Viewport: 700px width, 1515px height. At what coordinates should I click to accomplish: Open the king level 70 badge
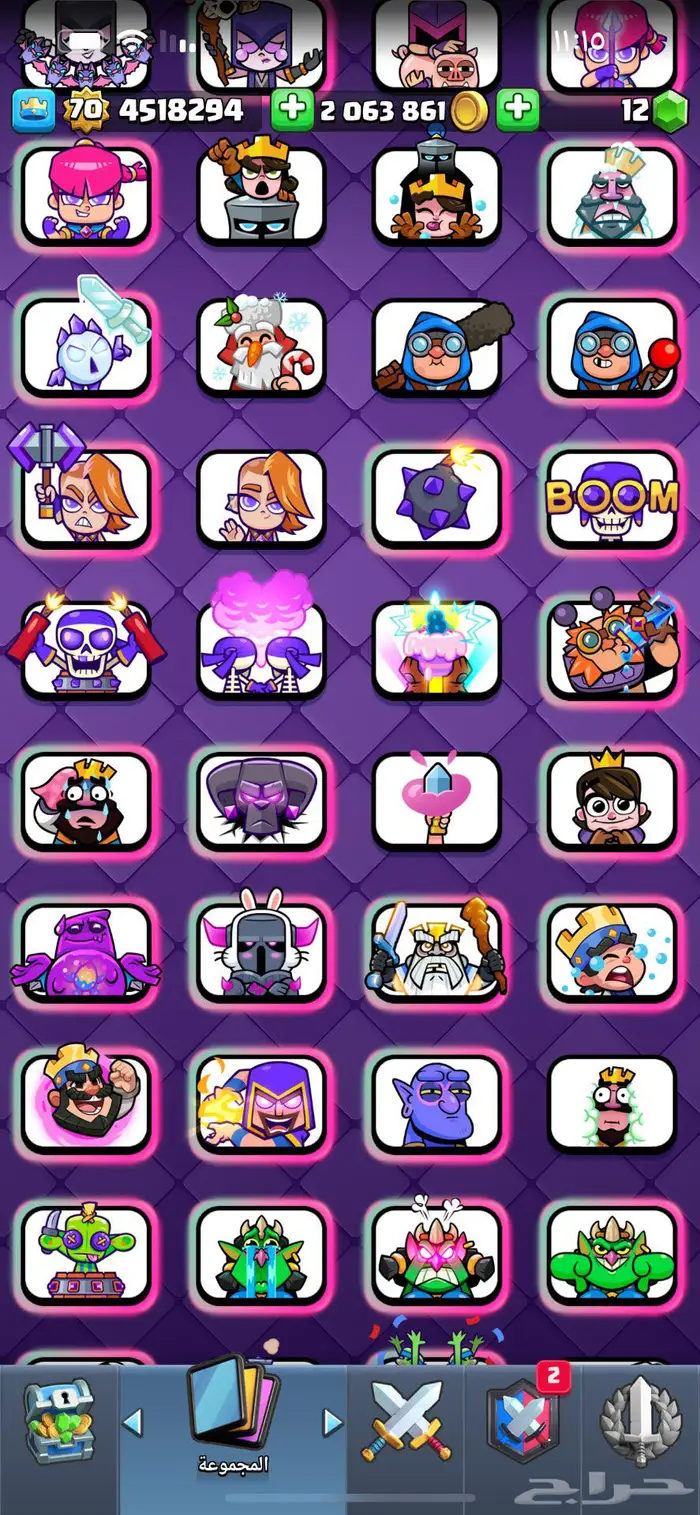pyautogui.click(x=86, y=110)
